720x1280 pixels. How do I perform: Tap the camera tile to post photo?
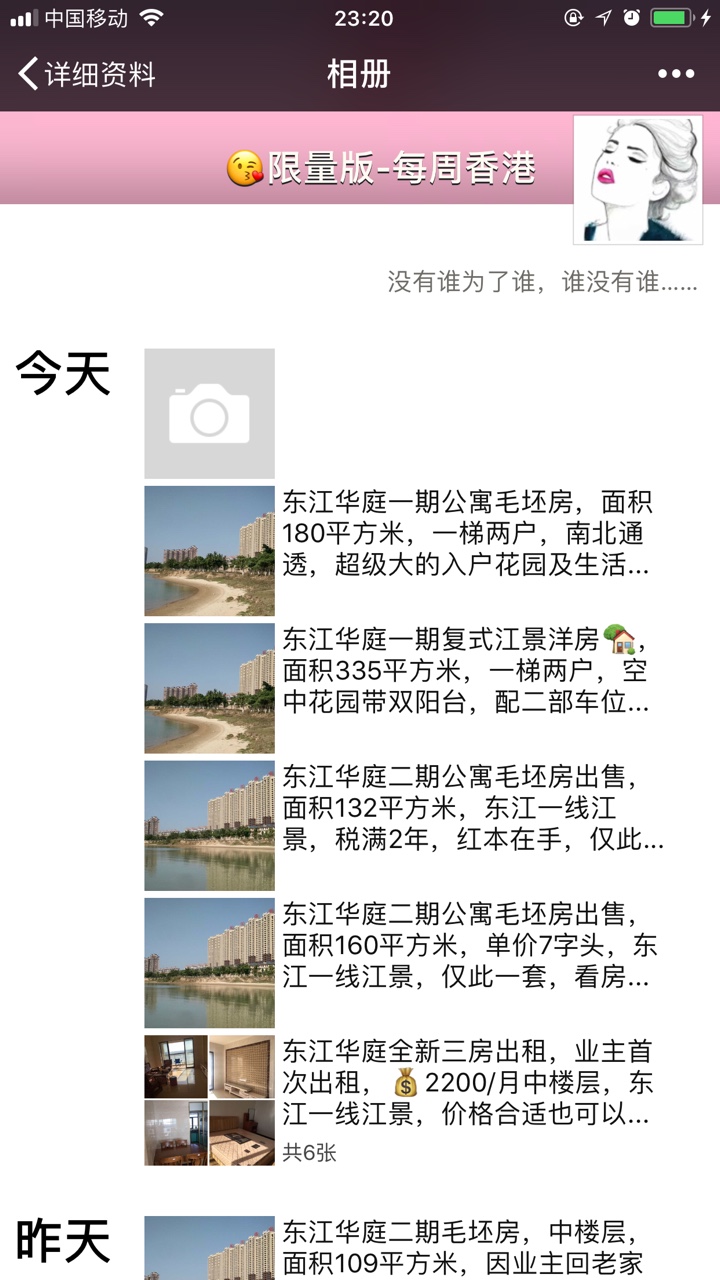(x=209, y=413)
